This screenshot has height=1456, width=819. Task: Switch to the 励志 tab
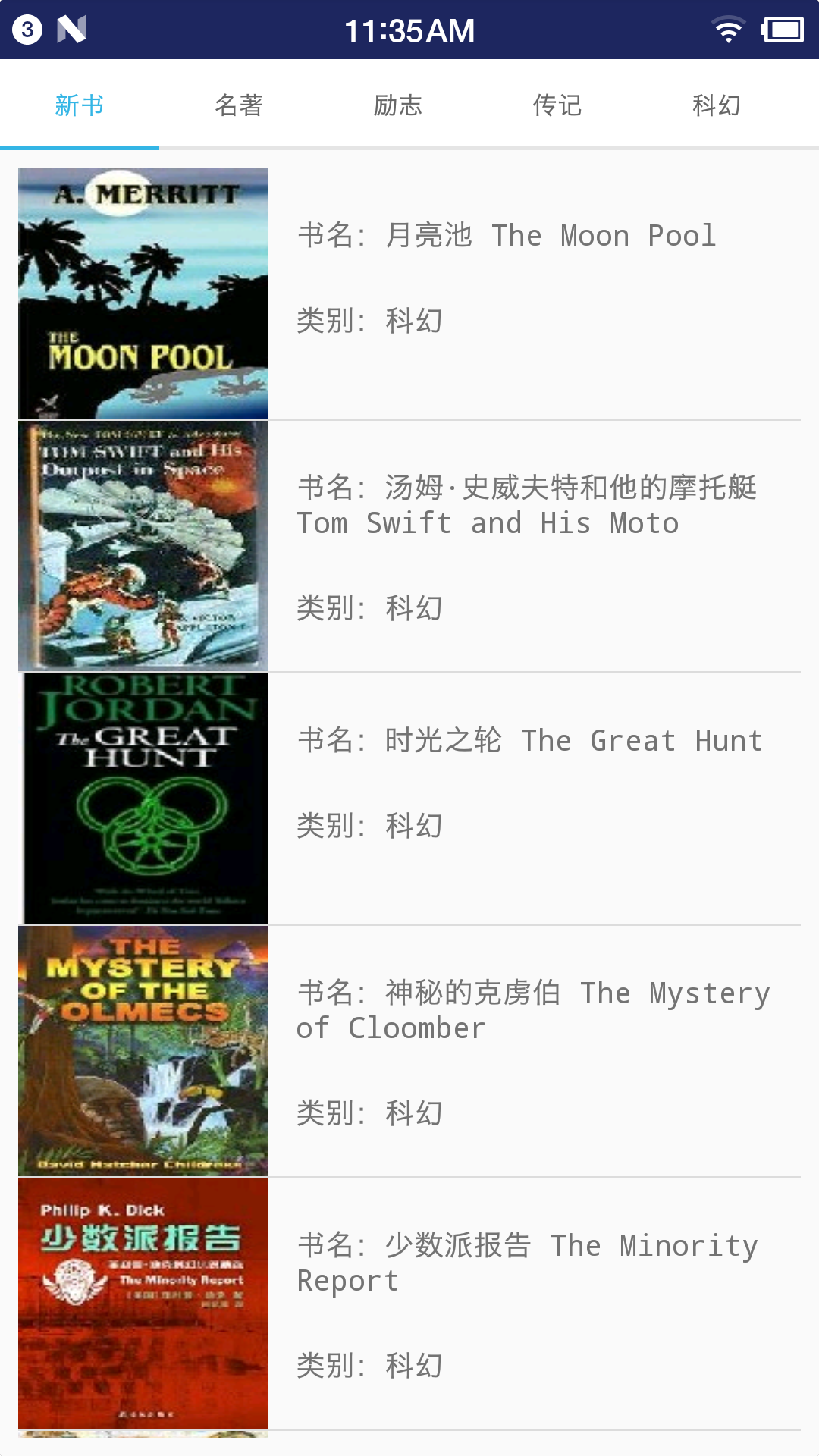coord(398,105)
